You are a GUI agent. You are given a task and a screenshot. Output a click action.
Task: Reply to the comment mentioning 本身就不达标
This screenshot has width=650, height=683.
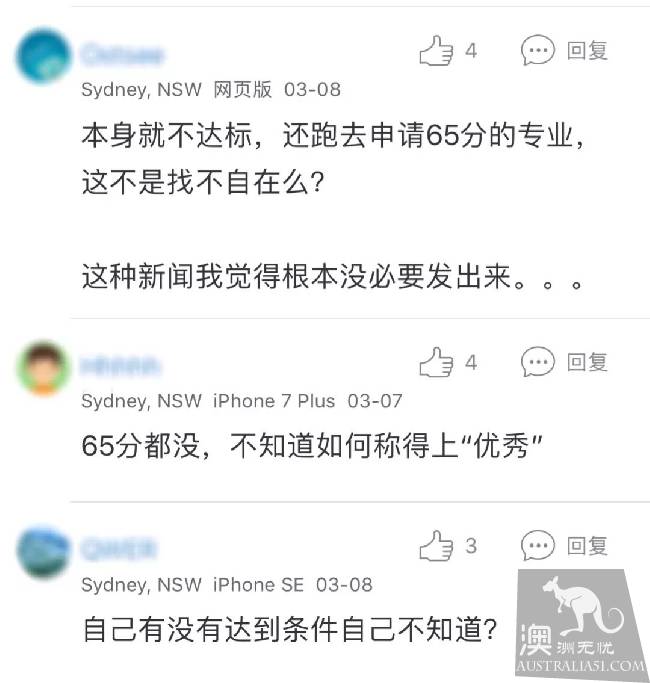tap(565, 50)
